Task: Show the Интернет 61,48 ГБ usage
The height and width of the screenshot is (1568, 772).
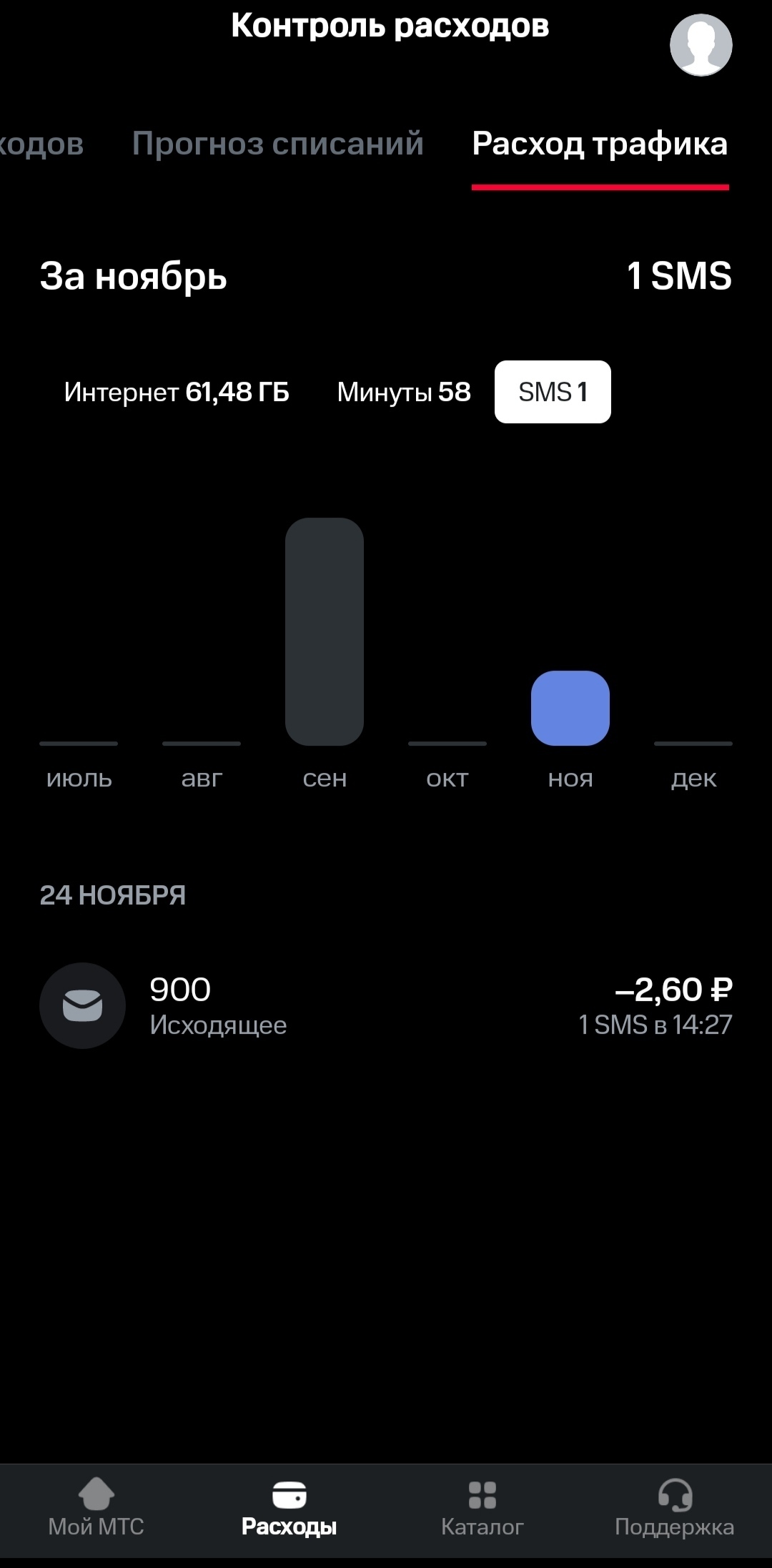Action: point(177,392)
